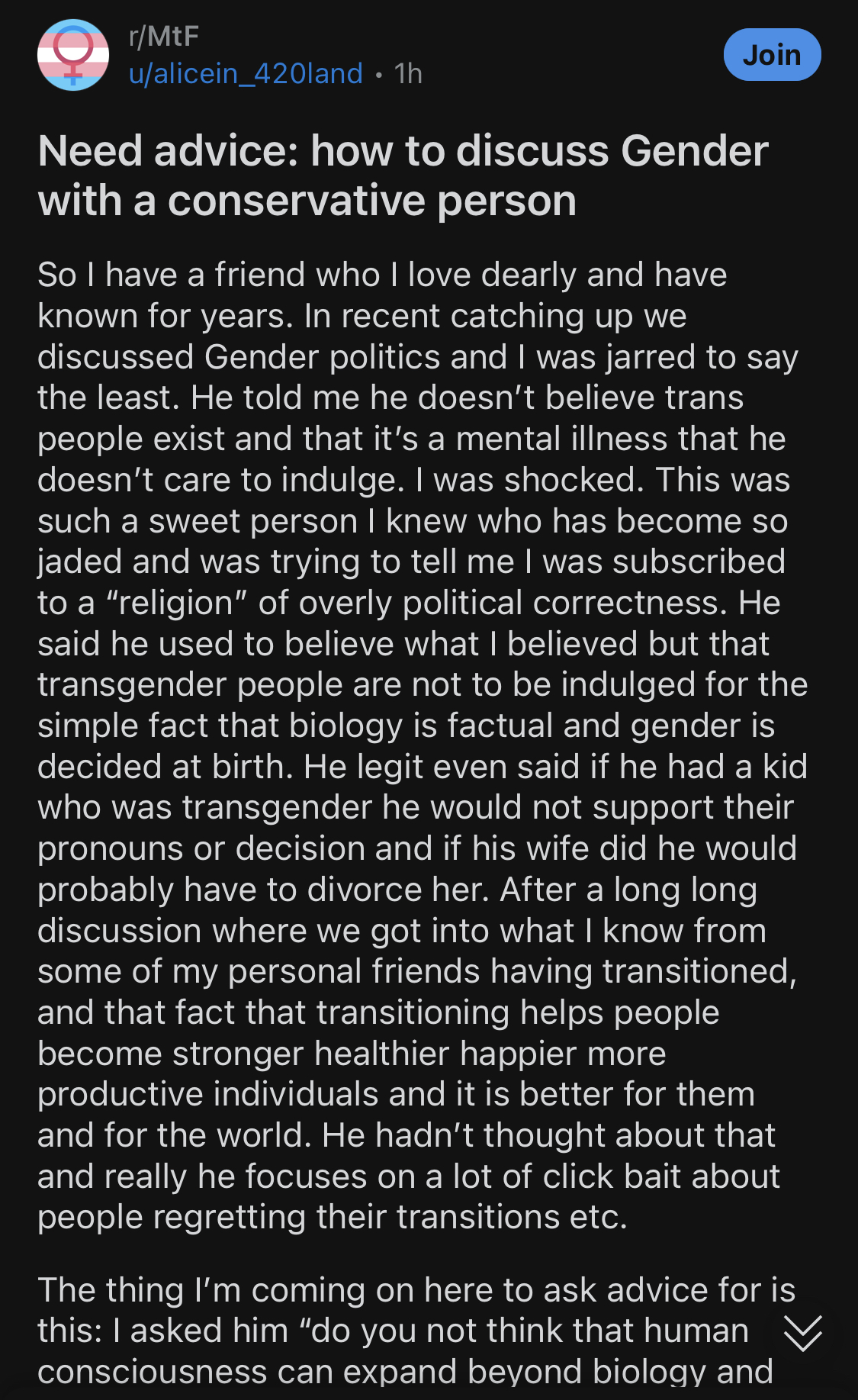View u/alicein_420land's profile
The image size is (858, 1400).
(x=246, y=74)
